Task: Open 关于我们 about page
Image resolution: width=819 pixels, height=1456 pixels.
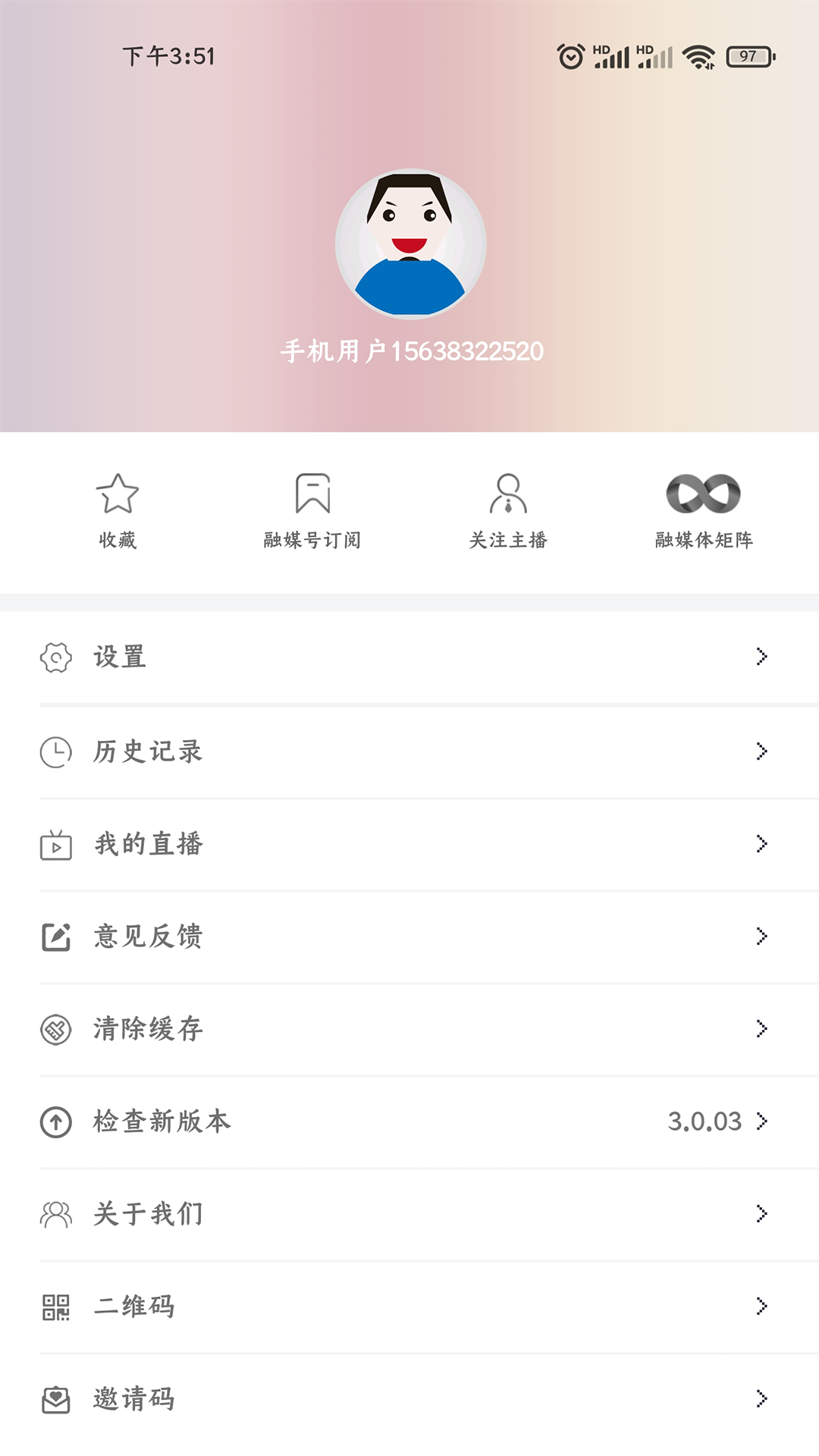Action: coord(409,1214)
